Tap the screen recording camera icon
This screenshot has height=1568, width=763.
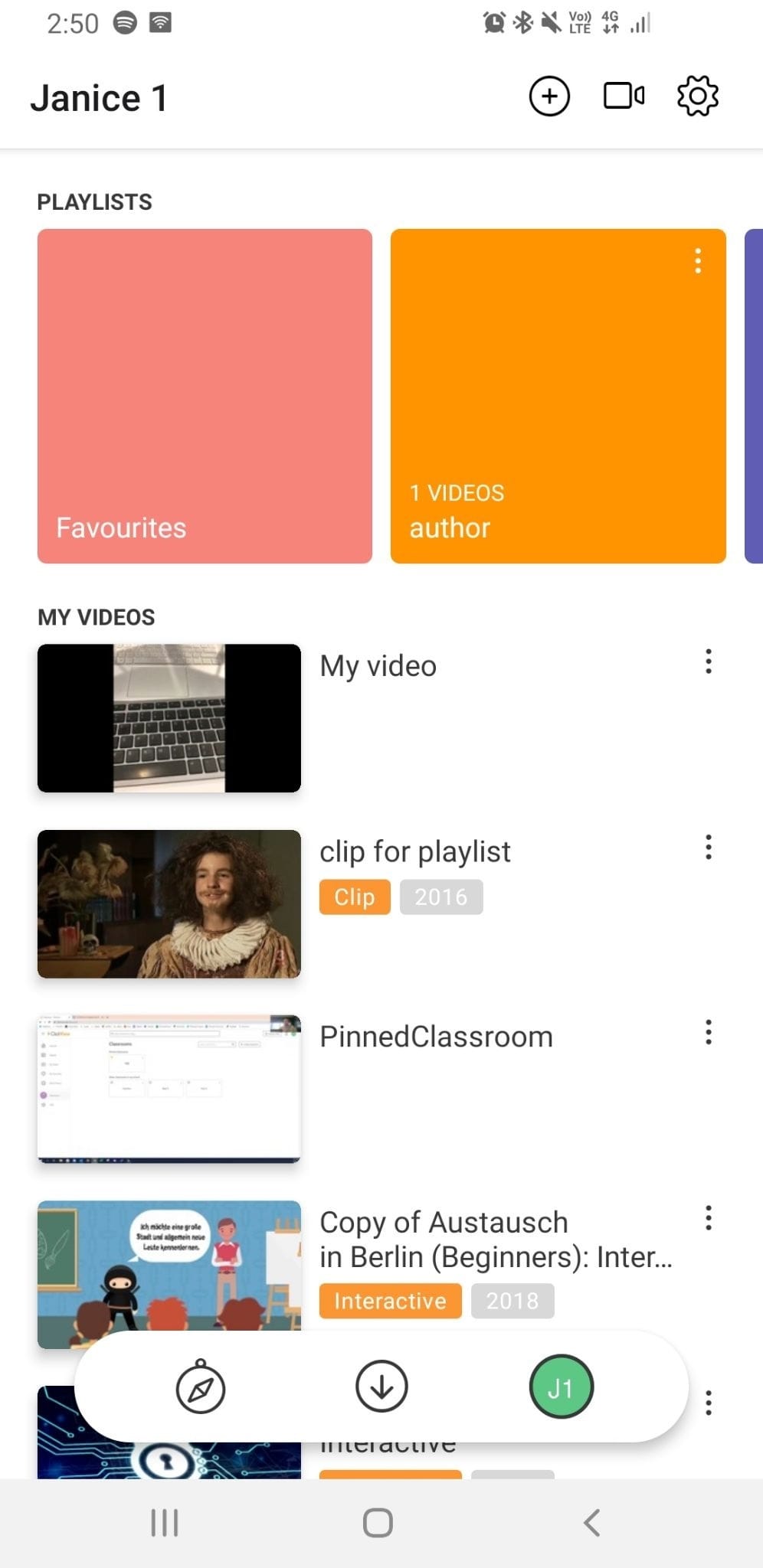pos(623,96)
